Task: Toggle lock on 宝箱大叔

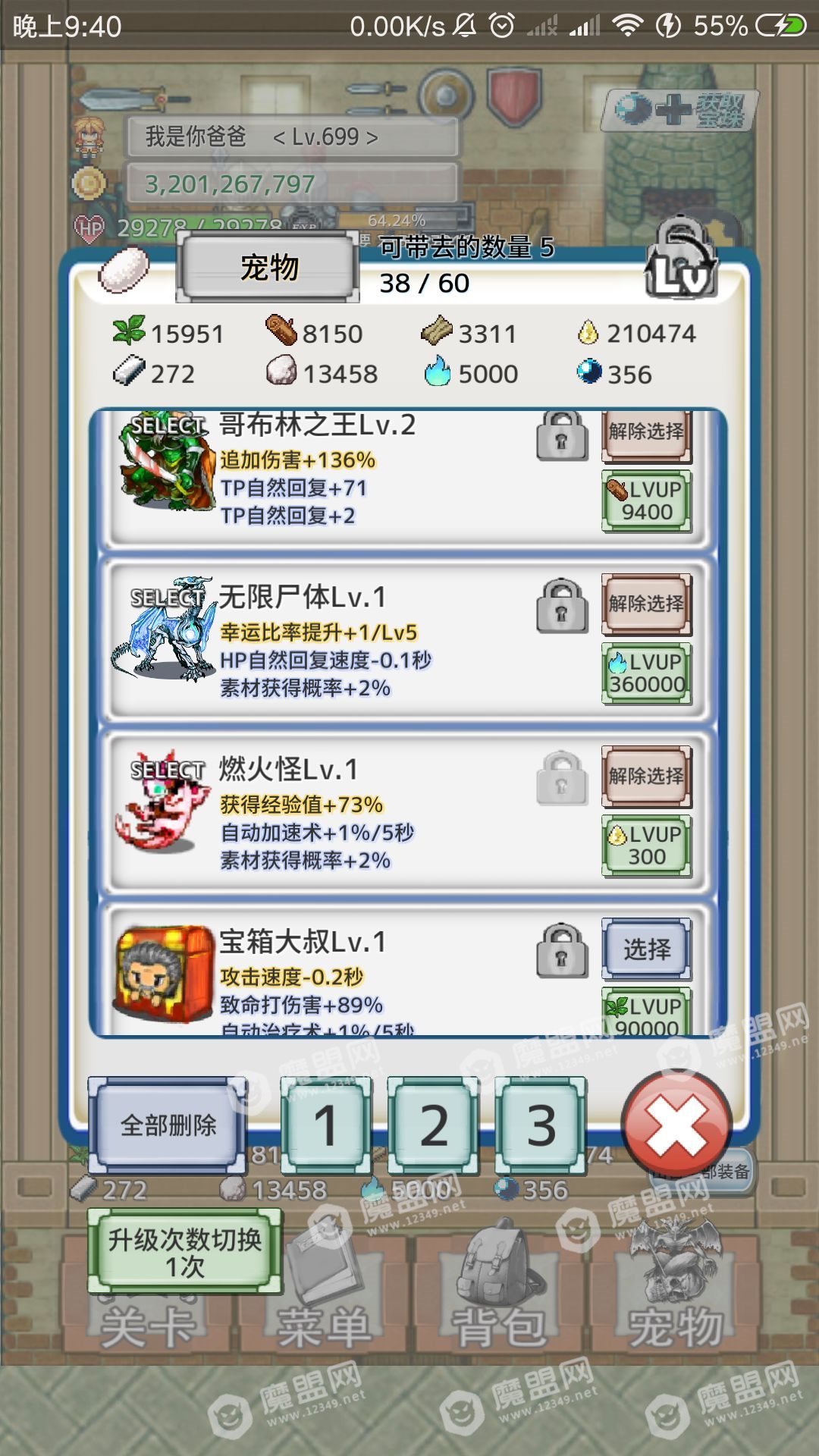Action: [562, 951]
